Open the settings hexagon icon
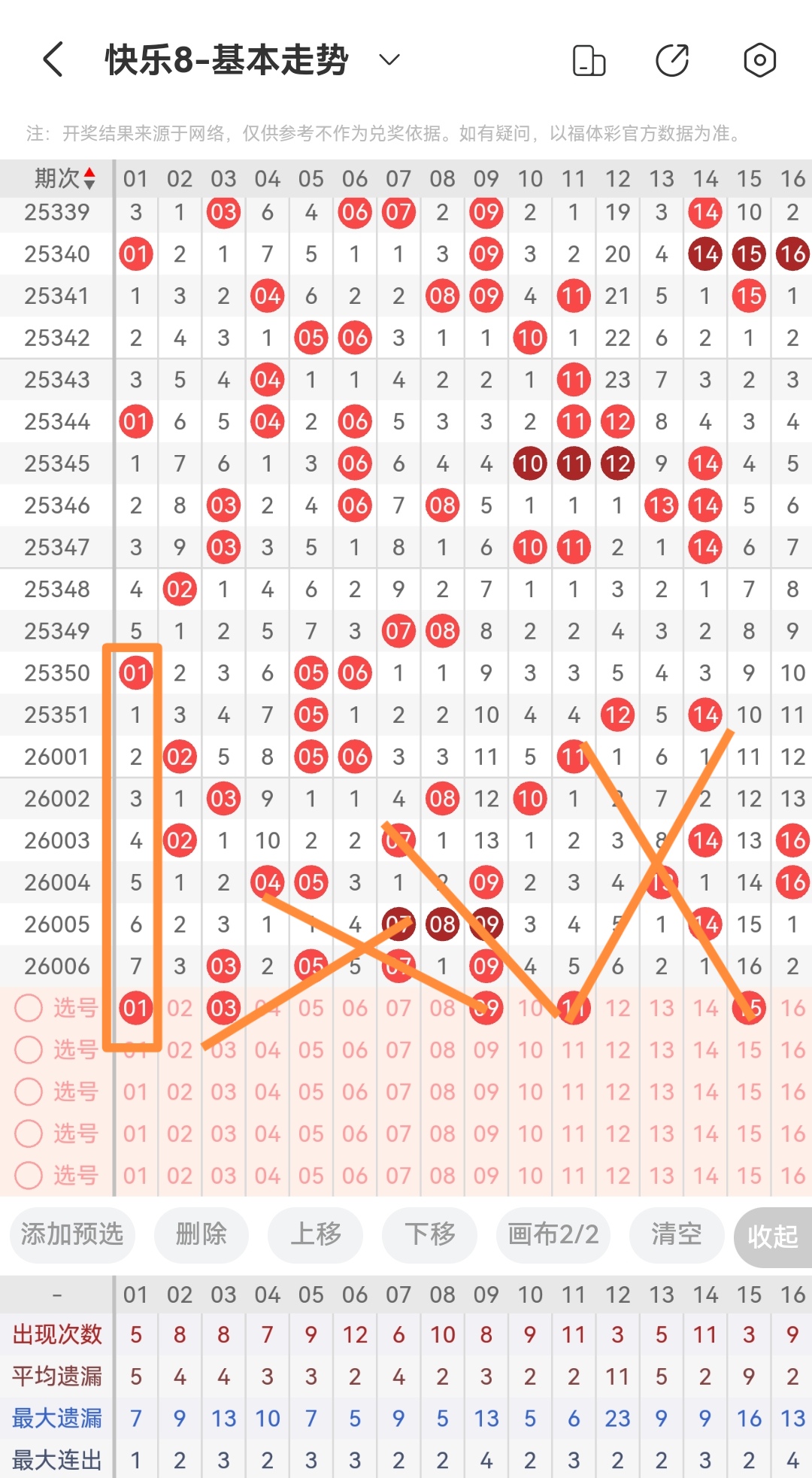The width and height of the screenshot is (812, 1478). (759, 60)
